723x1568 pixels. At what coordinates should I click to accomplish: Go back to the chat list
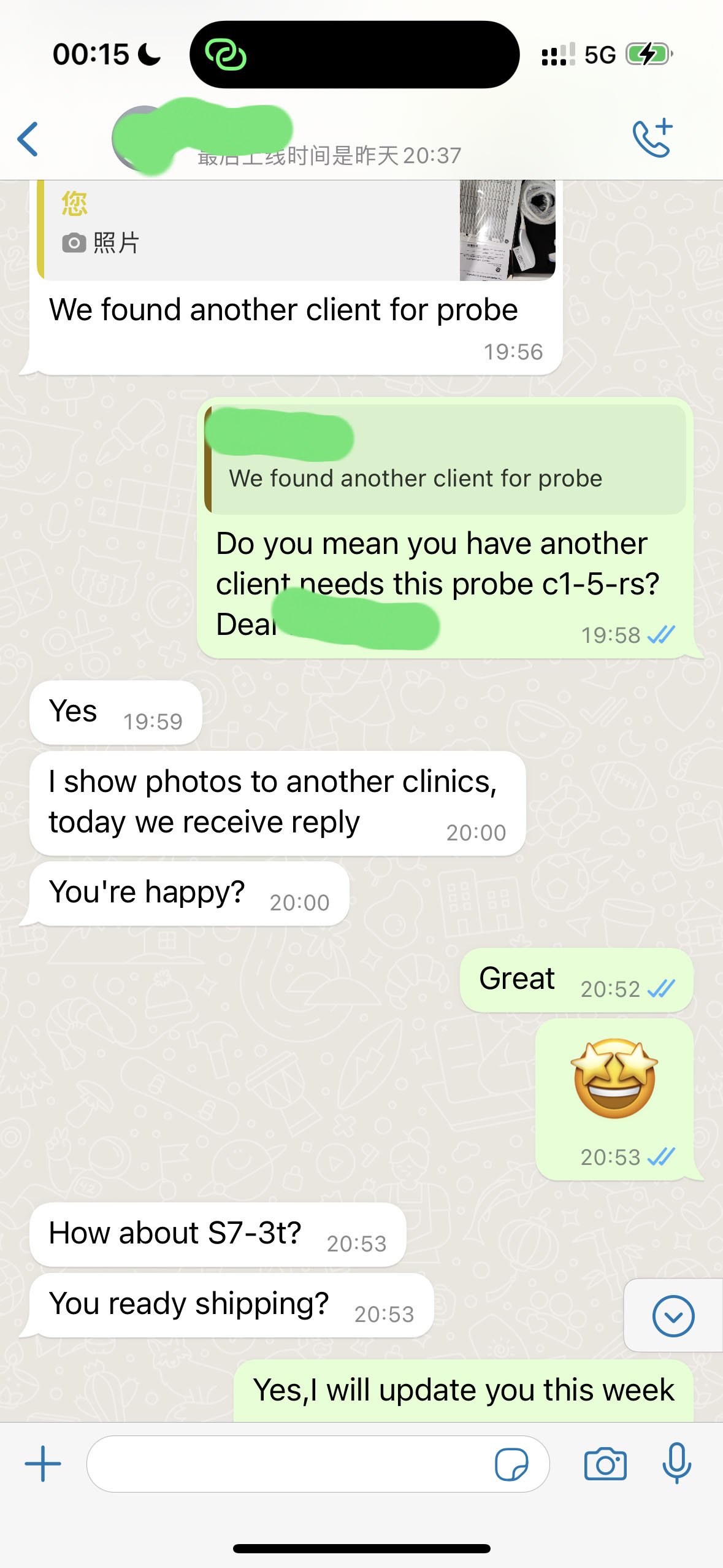(28, 139)
